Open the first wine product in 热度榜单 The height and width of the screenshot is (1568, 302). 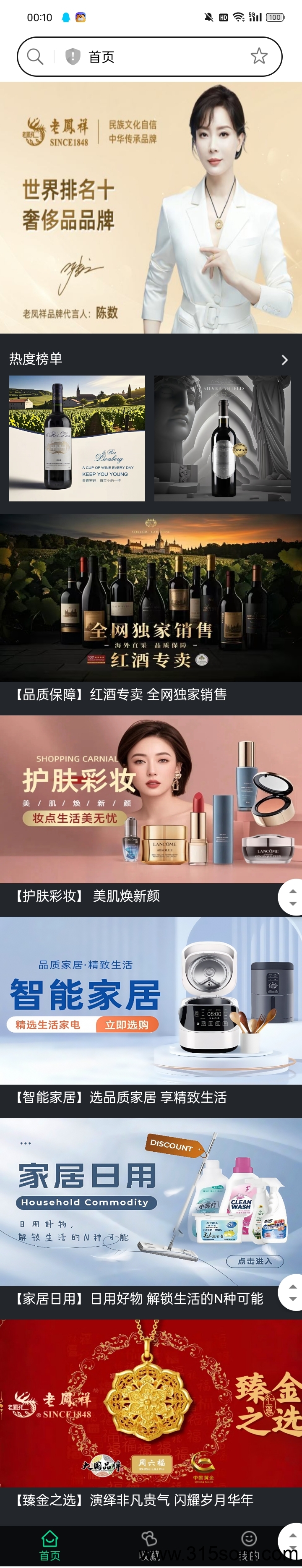77,438
